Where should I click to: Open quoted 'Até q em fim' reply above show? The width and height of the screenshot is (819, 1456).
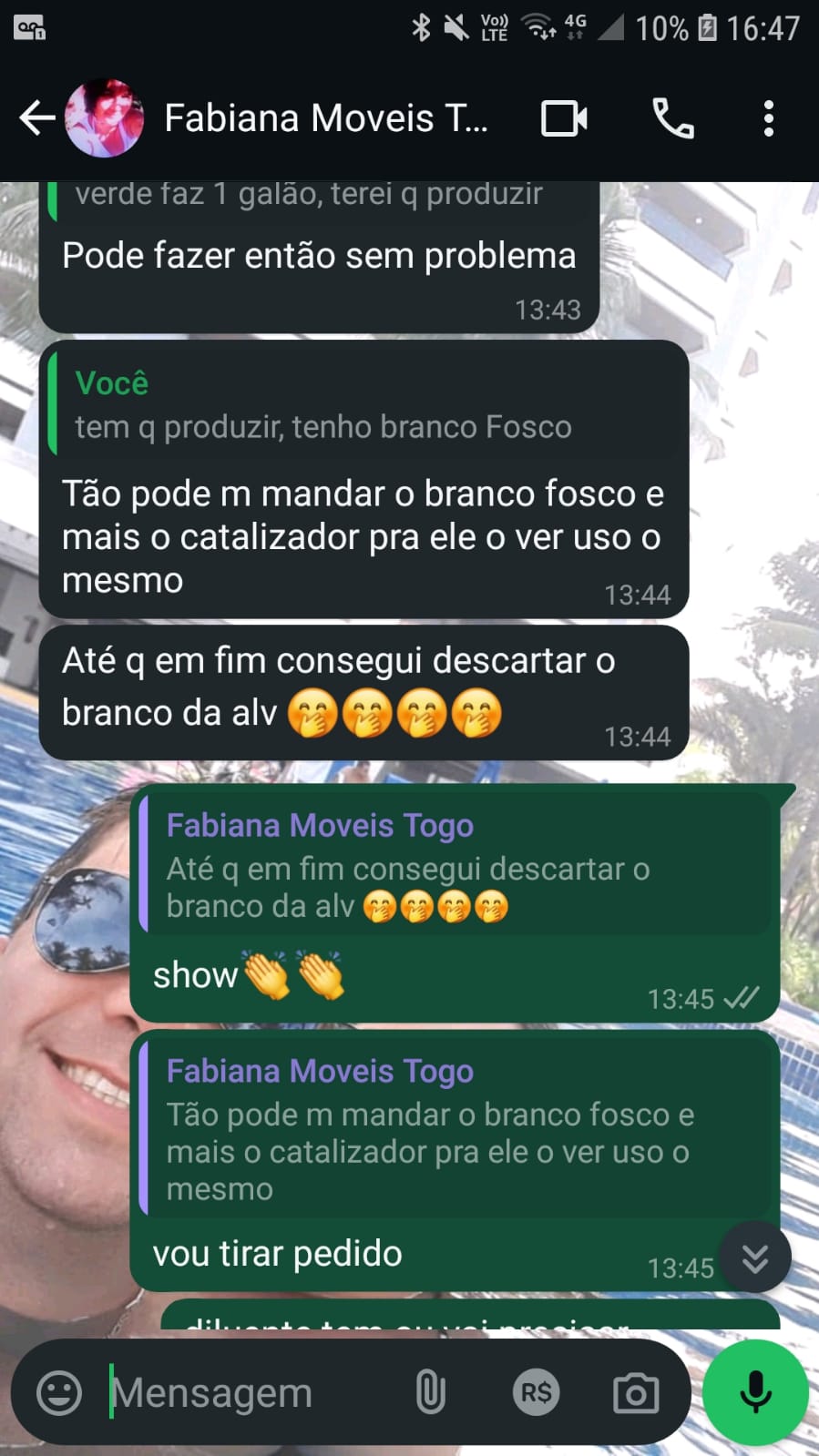pos(456,865)
